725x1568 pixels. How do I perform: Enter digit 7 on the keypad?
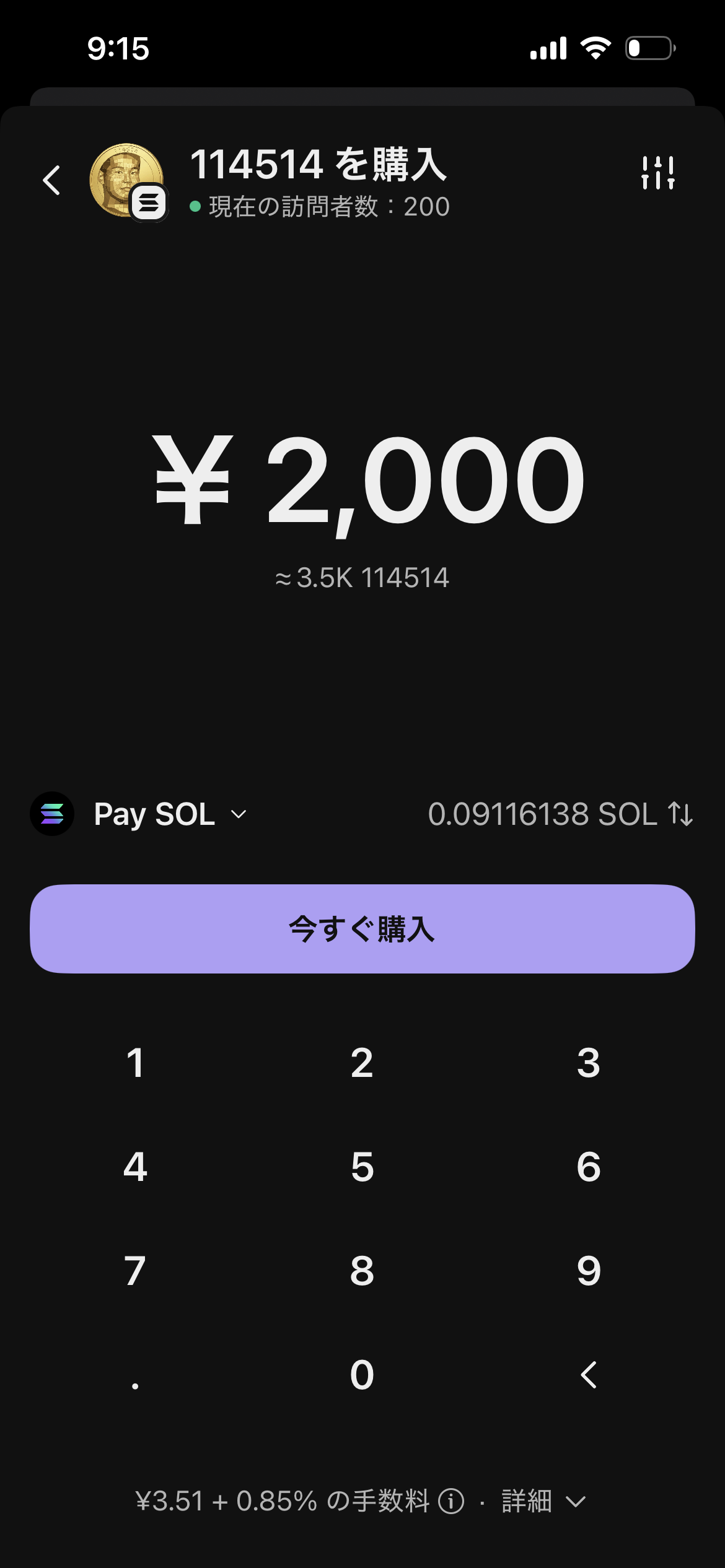(135, 1271)
